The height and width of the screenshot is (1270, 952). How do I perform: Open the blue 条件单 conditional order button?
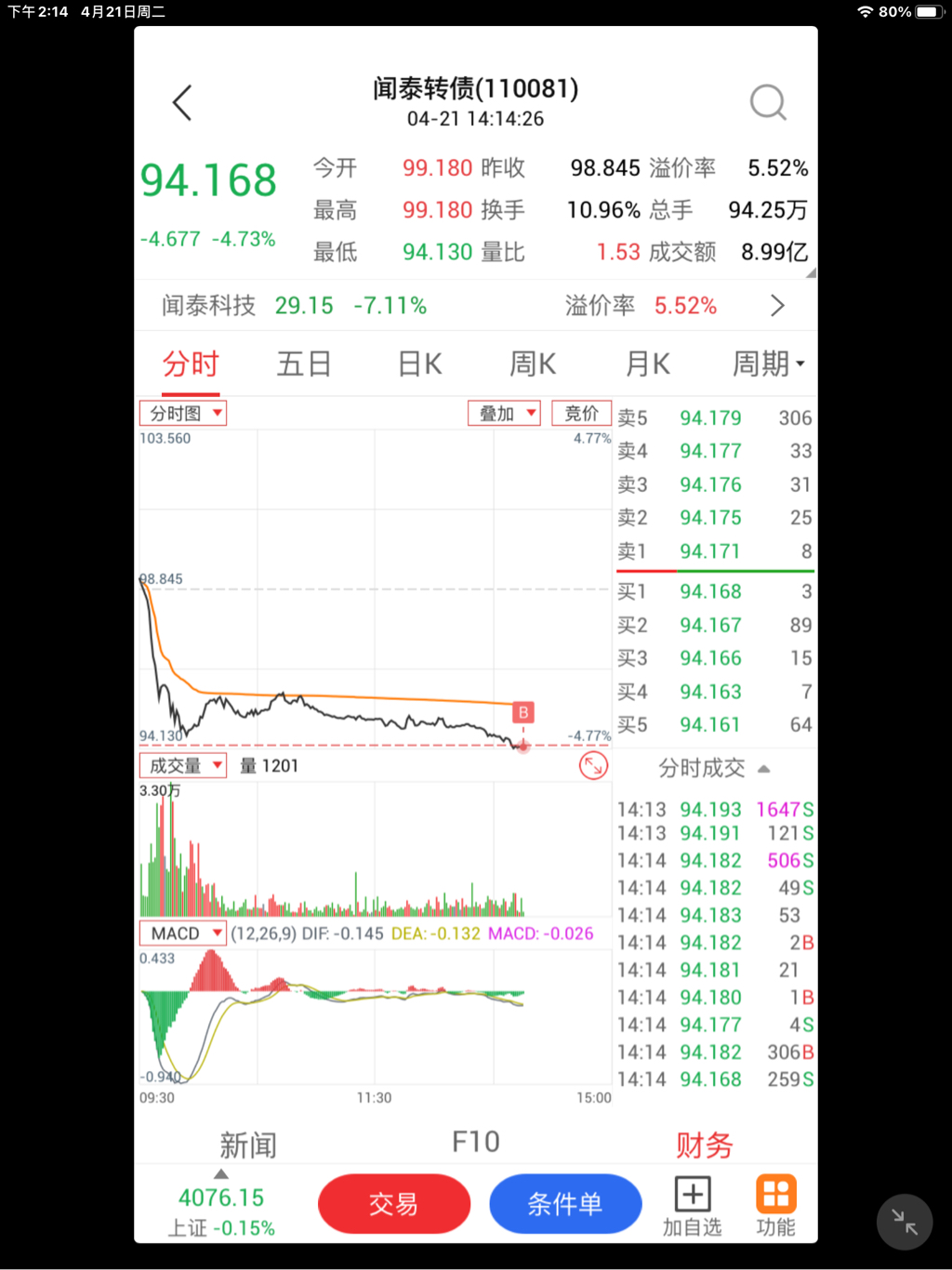tap(565, 1204)
